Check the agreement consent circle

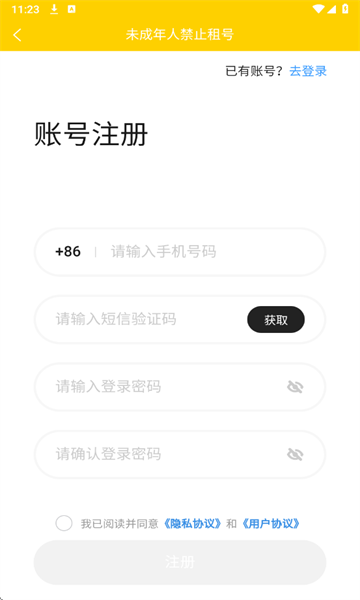click(64, 523)
